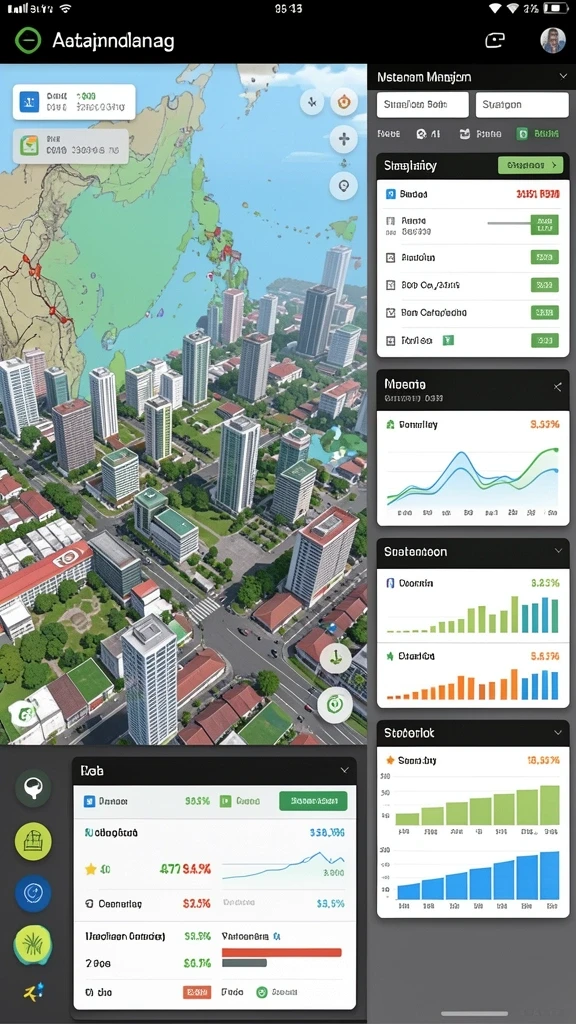Viewport: 576px width, 1024px height.
Task: Close the line chart card with its X
Action: [x=558, y=387]
